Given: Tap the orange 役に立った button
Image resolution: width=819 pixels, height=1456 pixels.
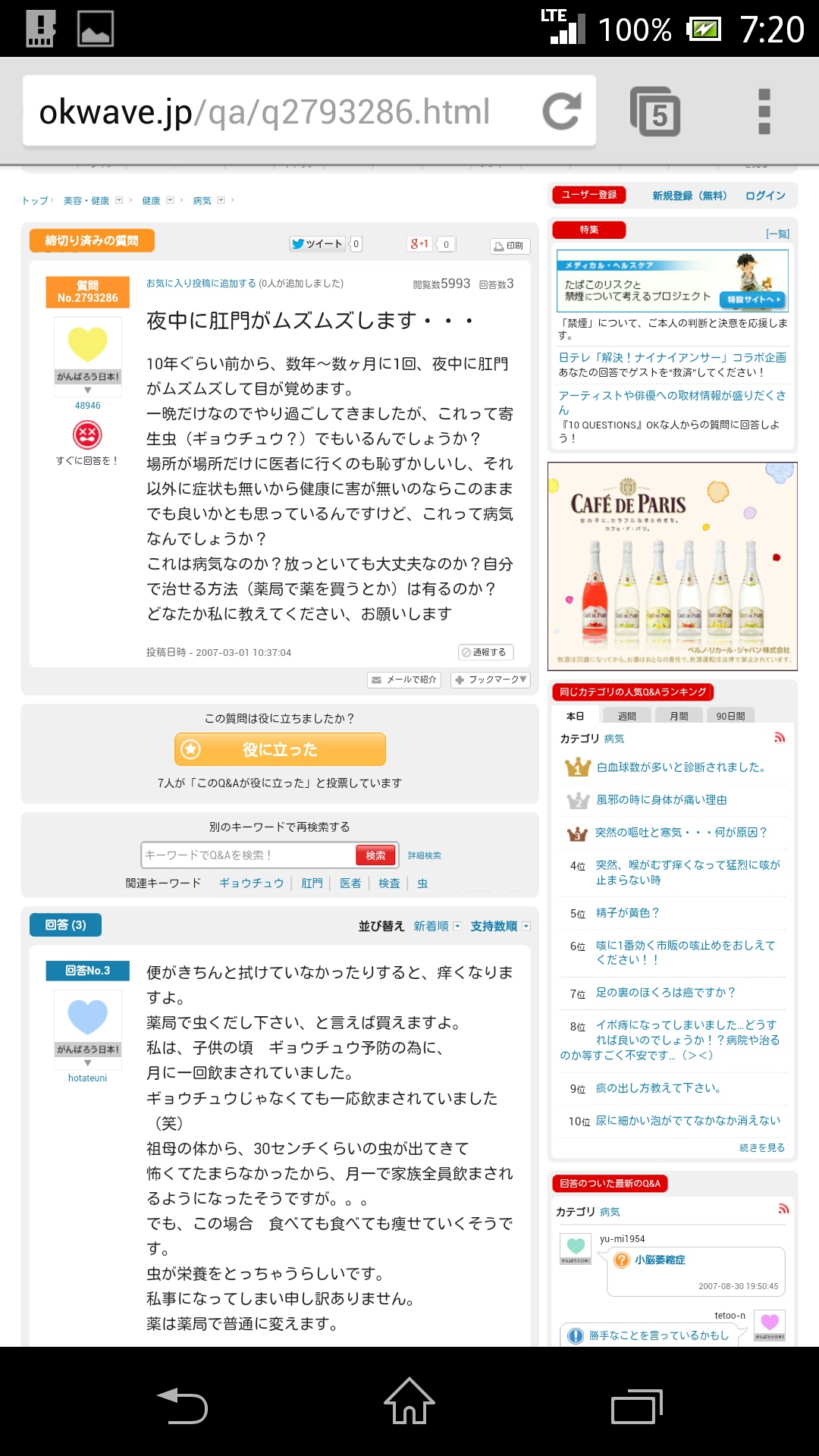Looking at the screenshot, I should pyautogui.click(x=280, y=749).
